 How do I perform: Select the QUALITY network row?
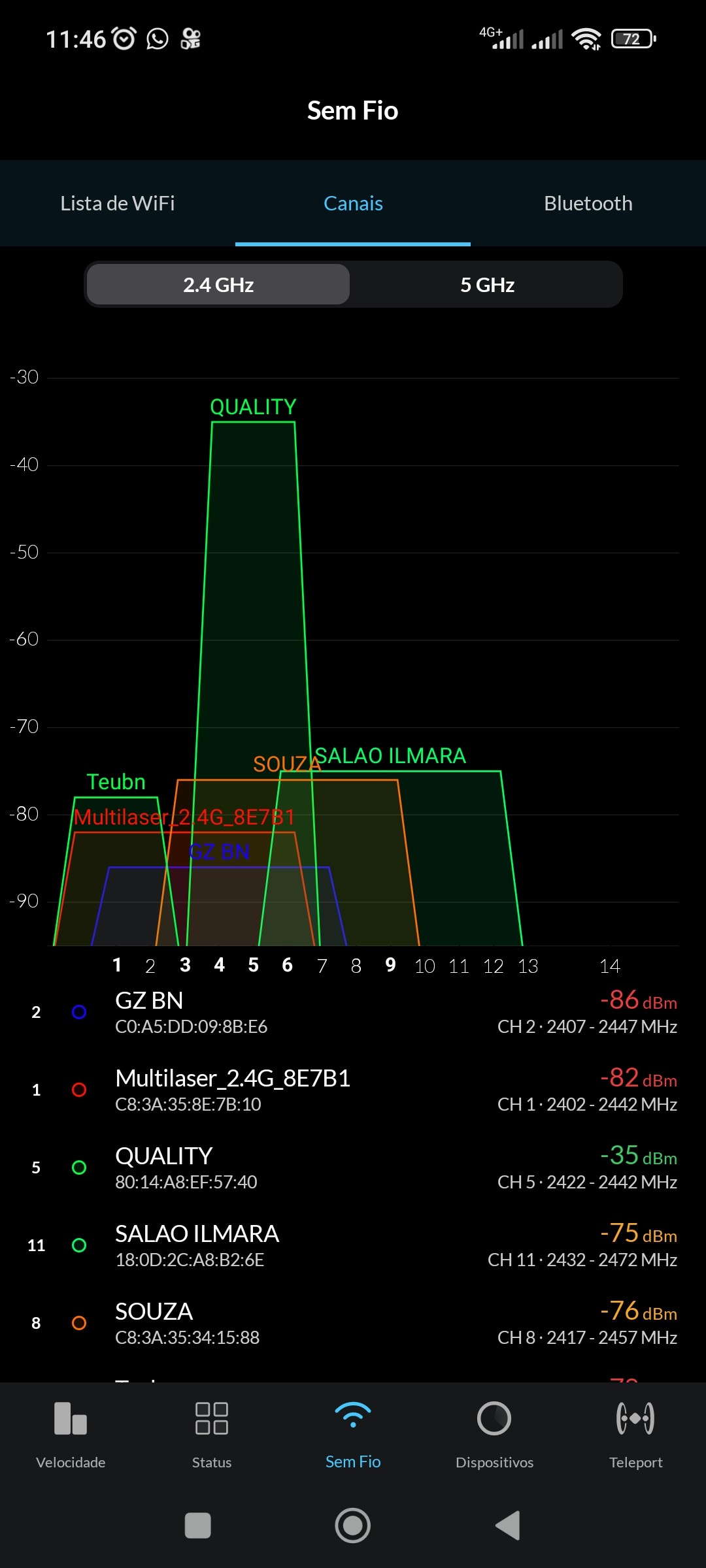point(353,1168)
